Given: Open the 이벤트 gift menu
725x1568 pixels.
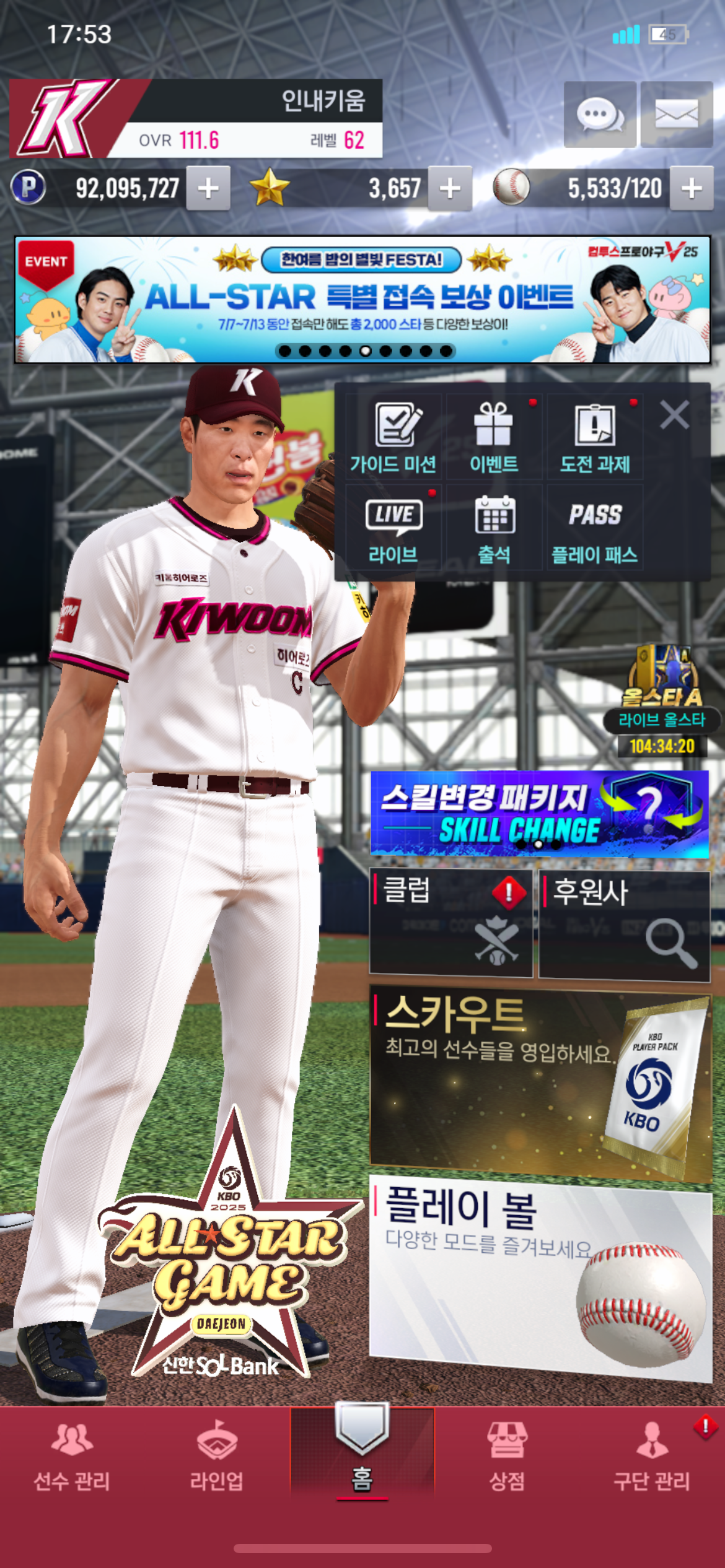Looking at the screenshot, I should 494,437.
